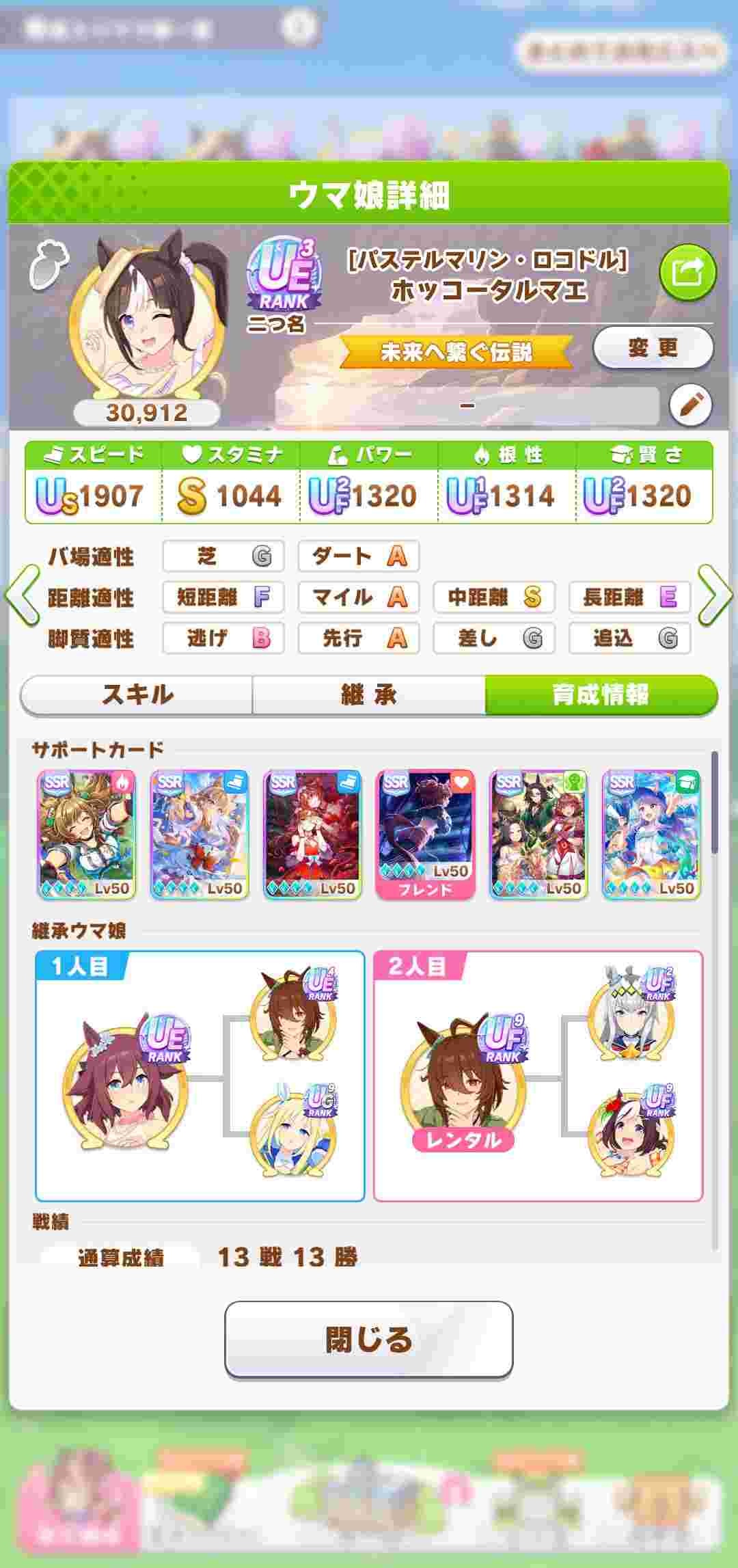Switch to the スキル tab

coord(137,694)
